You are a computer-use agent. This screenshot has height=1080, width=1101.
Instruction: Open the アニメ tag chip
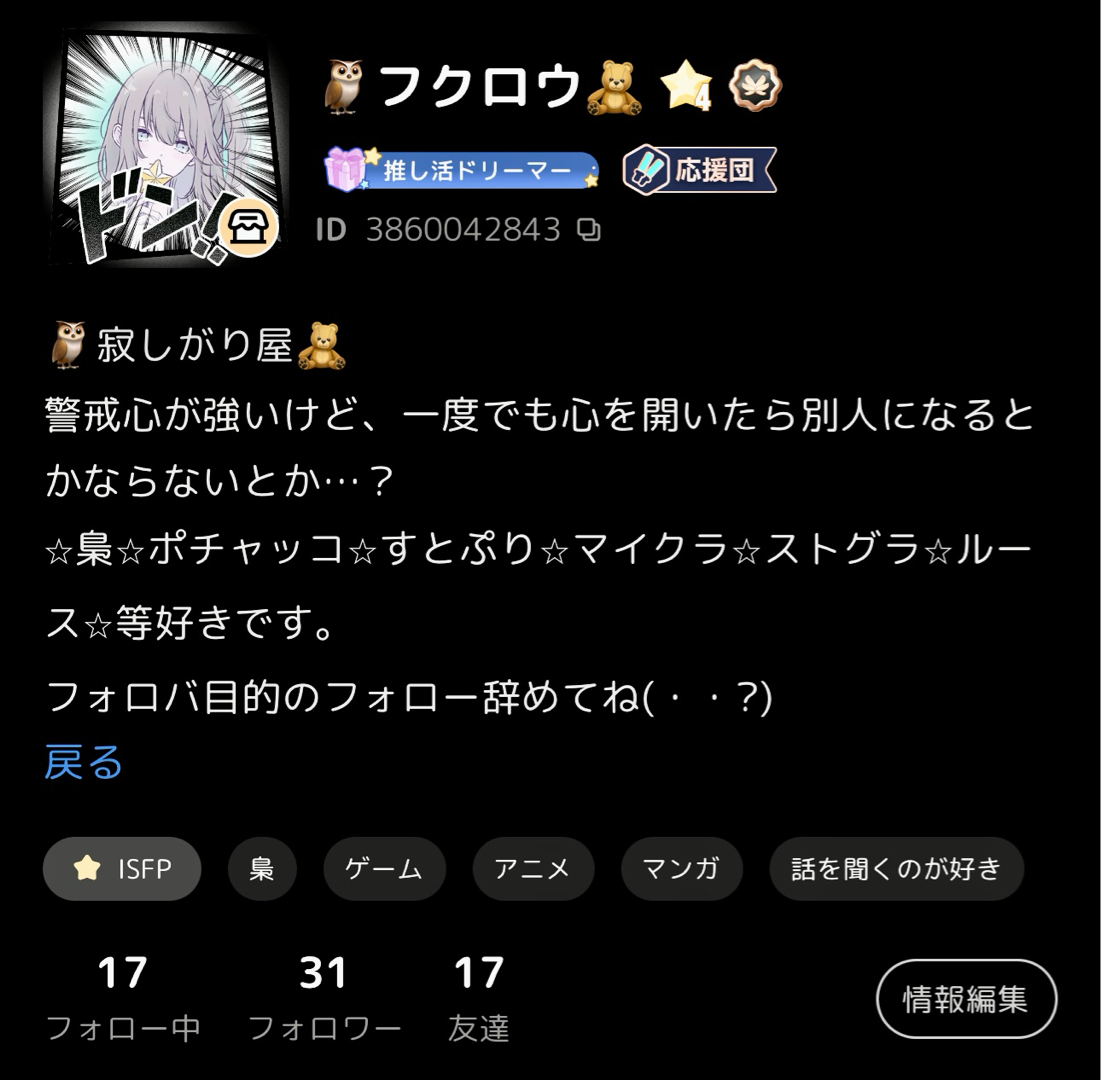[x=533, y=869]
